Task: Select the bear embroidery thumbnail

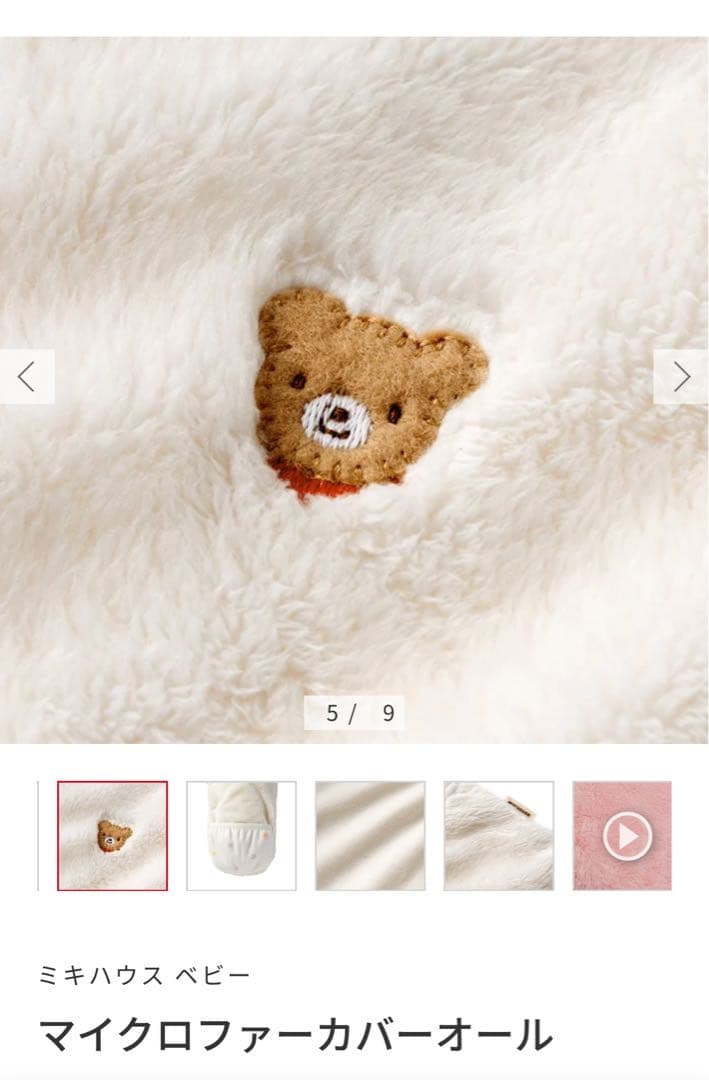Action: pyautogui.click(x=112, y=836)
